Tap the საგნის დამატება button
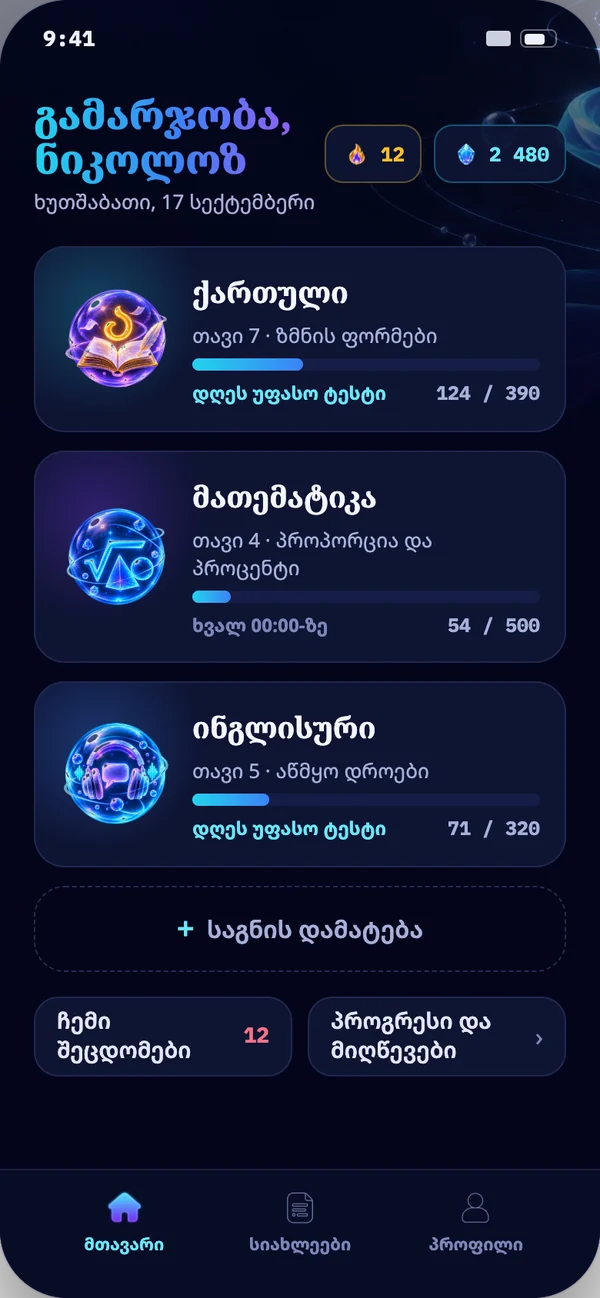This screenshot has width=600, height=1298. click(x=300, y=929)
